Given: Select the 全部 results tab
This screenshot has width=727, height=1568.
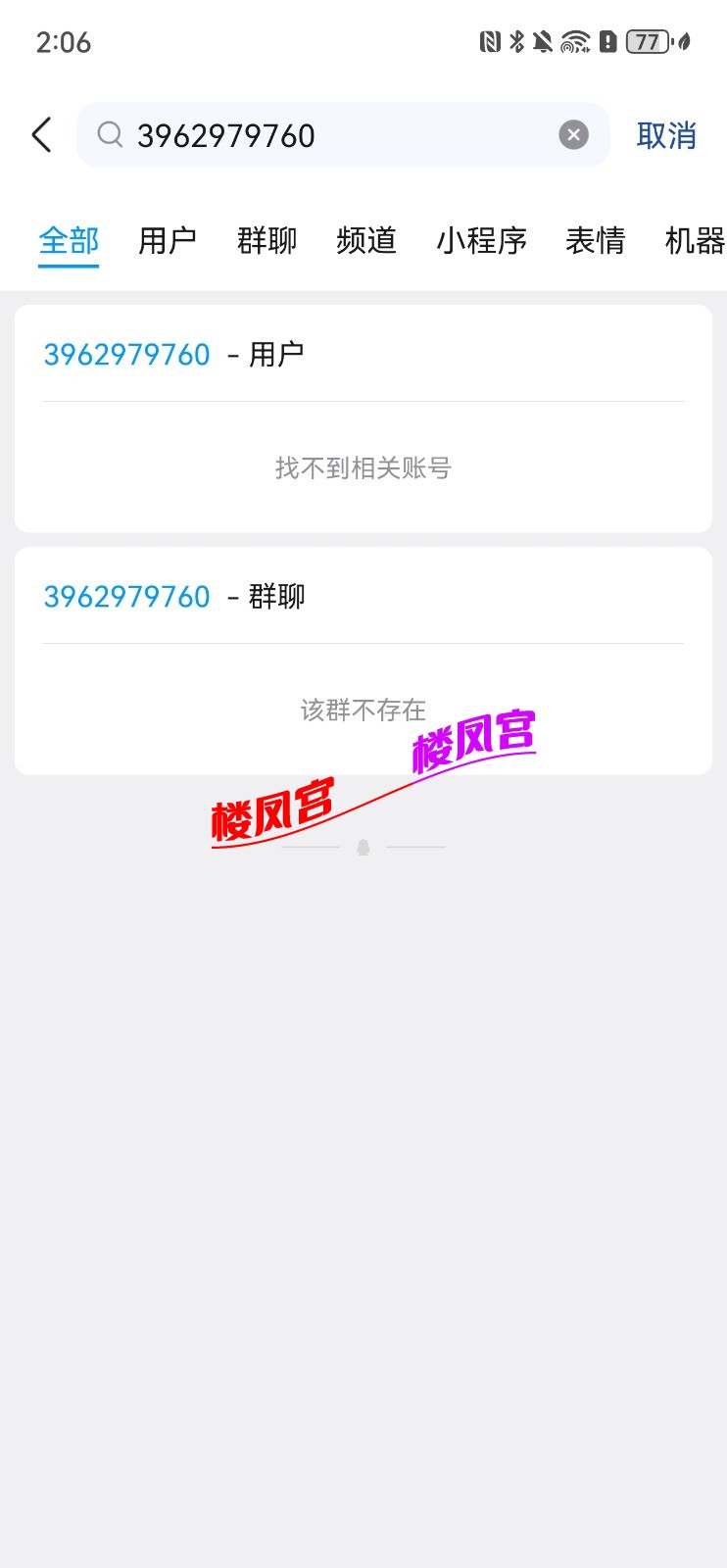Looking at the screenshot, I should tap(68, 241).
